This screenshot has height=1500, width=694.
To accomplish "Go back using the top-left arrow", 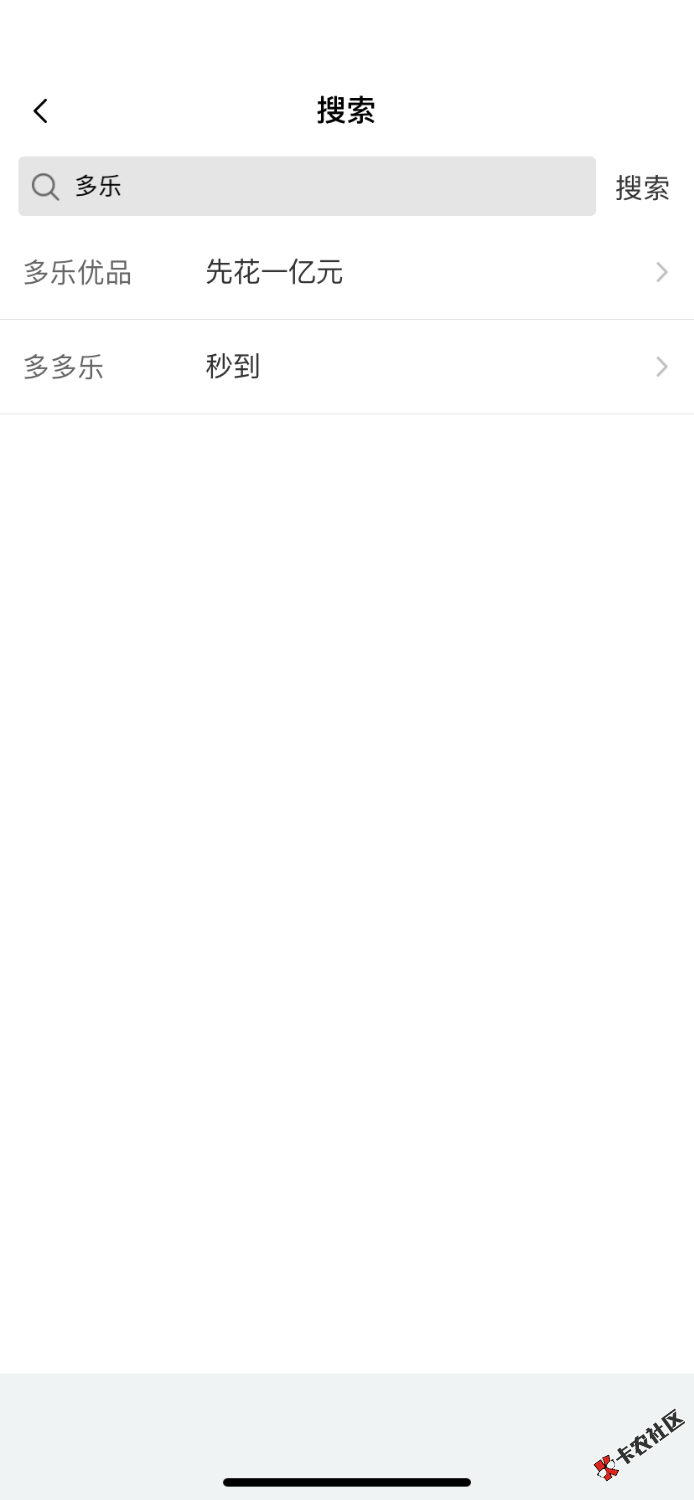I will [x=40, y=111].
